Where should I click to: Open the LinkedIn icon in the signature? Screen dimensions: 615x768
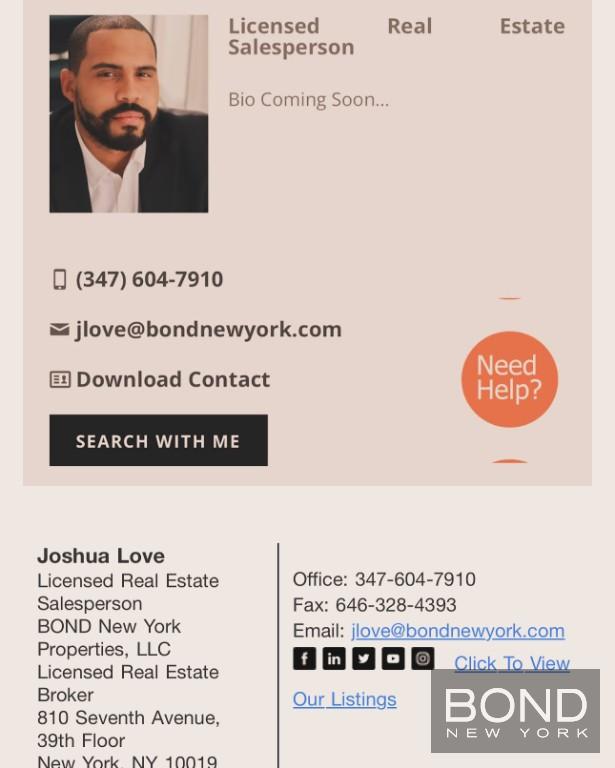(334, 659)
